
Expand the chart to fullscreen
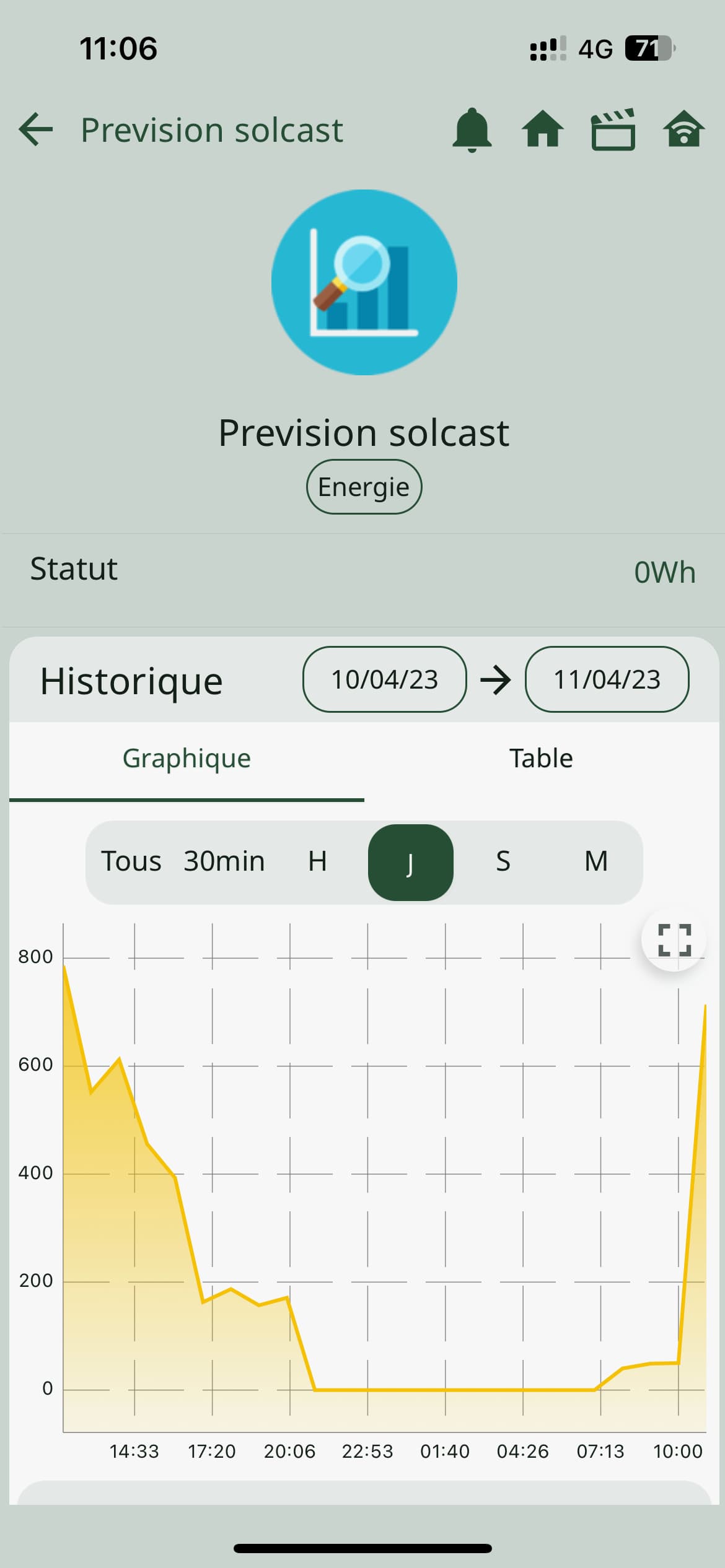tap(674, 940)
